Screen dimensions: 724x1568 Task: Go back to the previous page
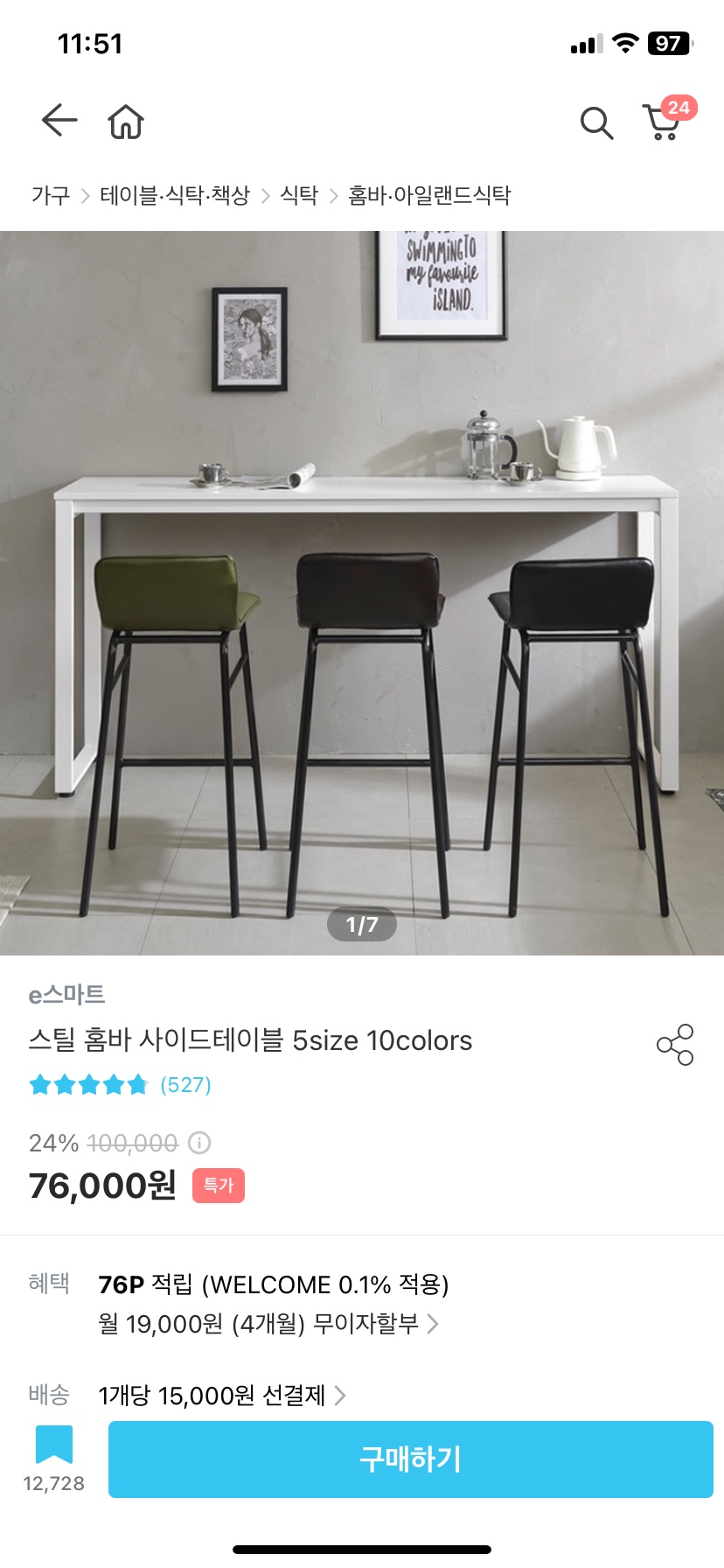point(59,121)
